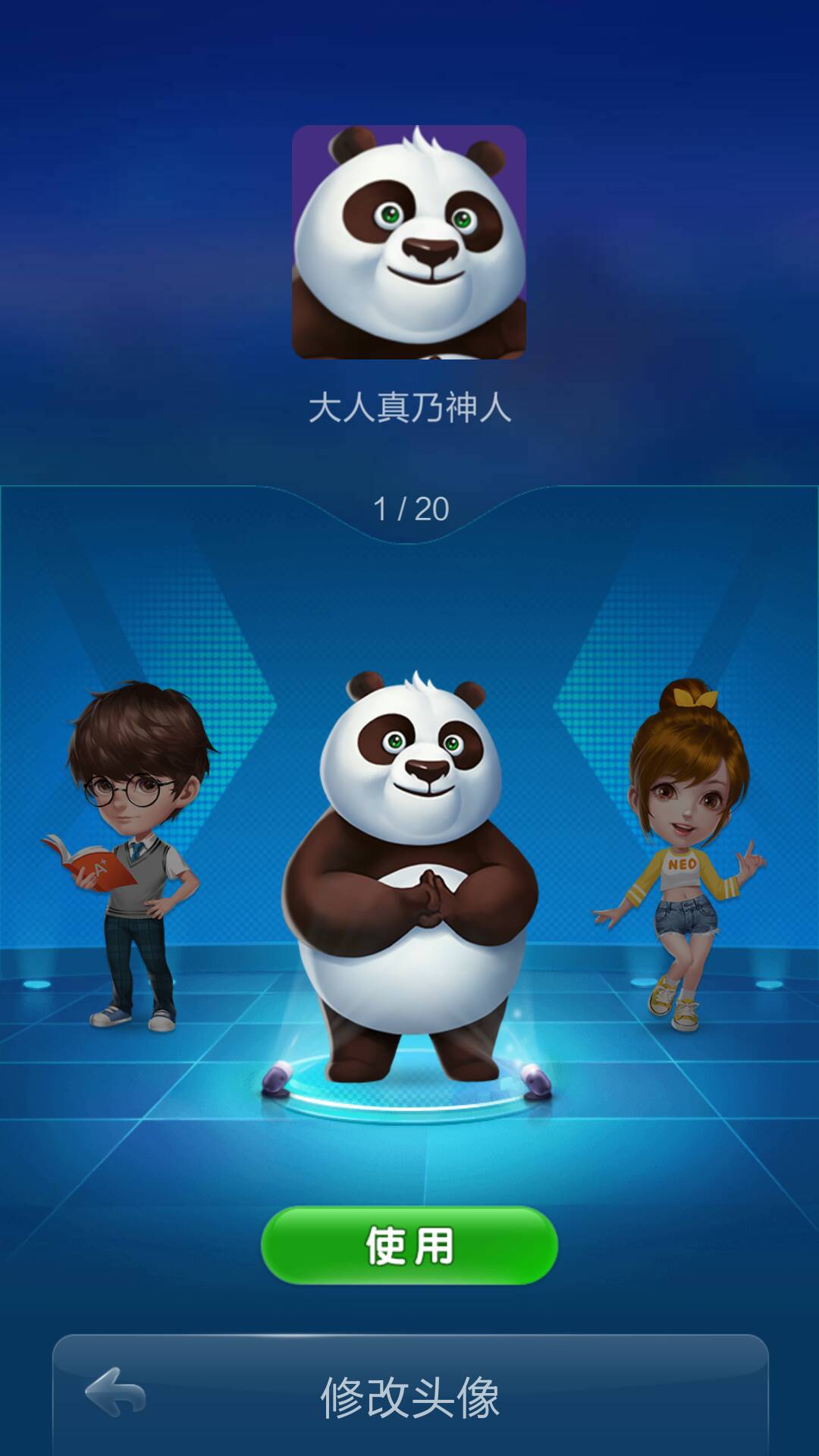
Task: Click the panda profile picture at top
Action: [x=409, y=243]
